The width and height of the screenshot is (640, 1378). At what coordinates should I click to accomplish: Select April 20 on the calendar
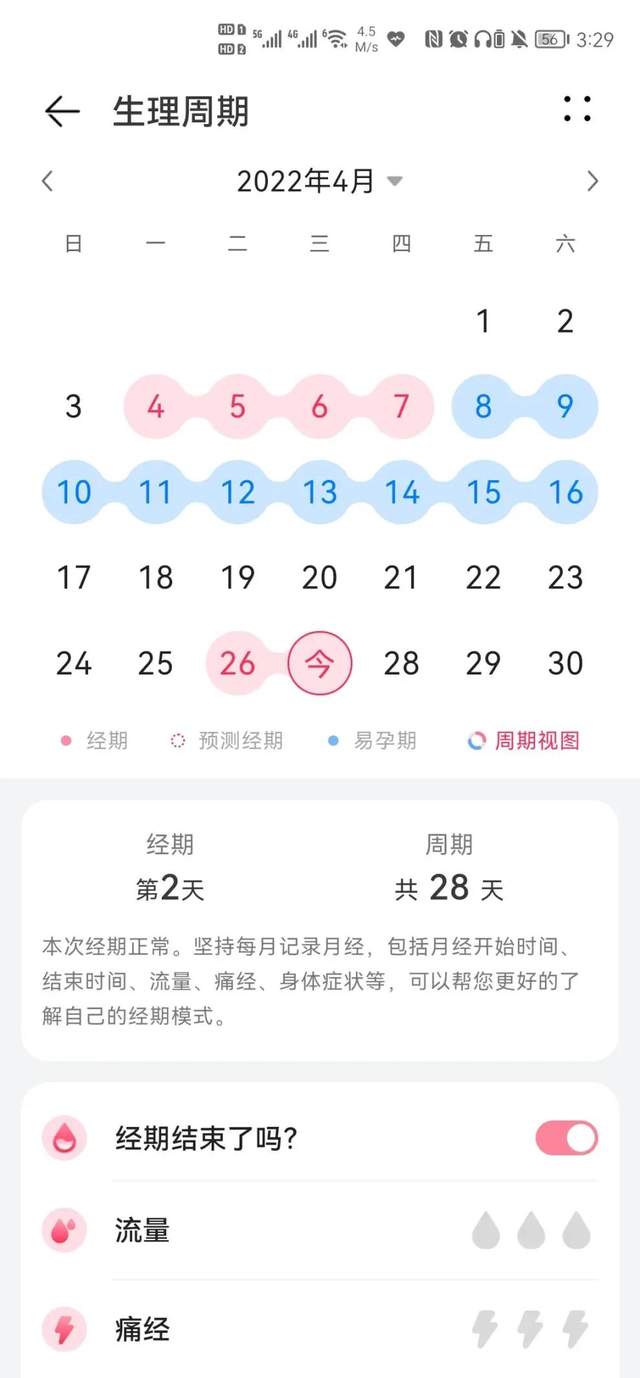click(x=320, y=577)
